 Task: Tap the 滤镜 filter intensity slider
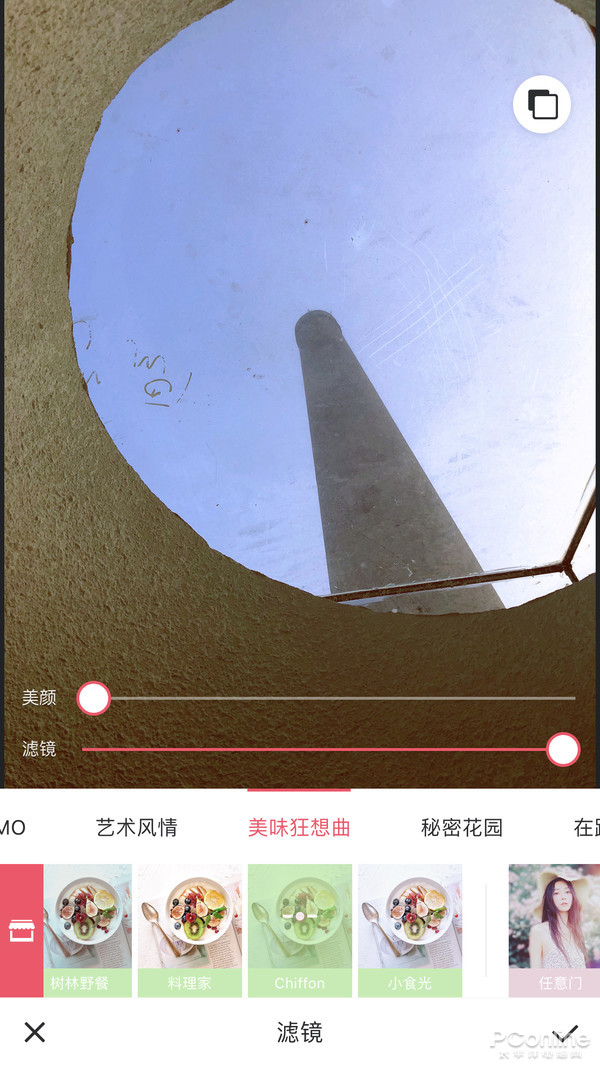(x=331, y=749)
